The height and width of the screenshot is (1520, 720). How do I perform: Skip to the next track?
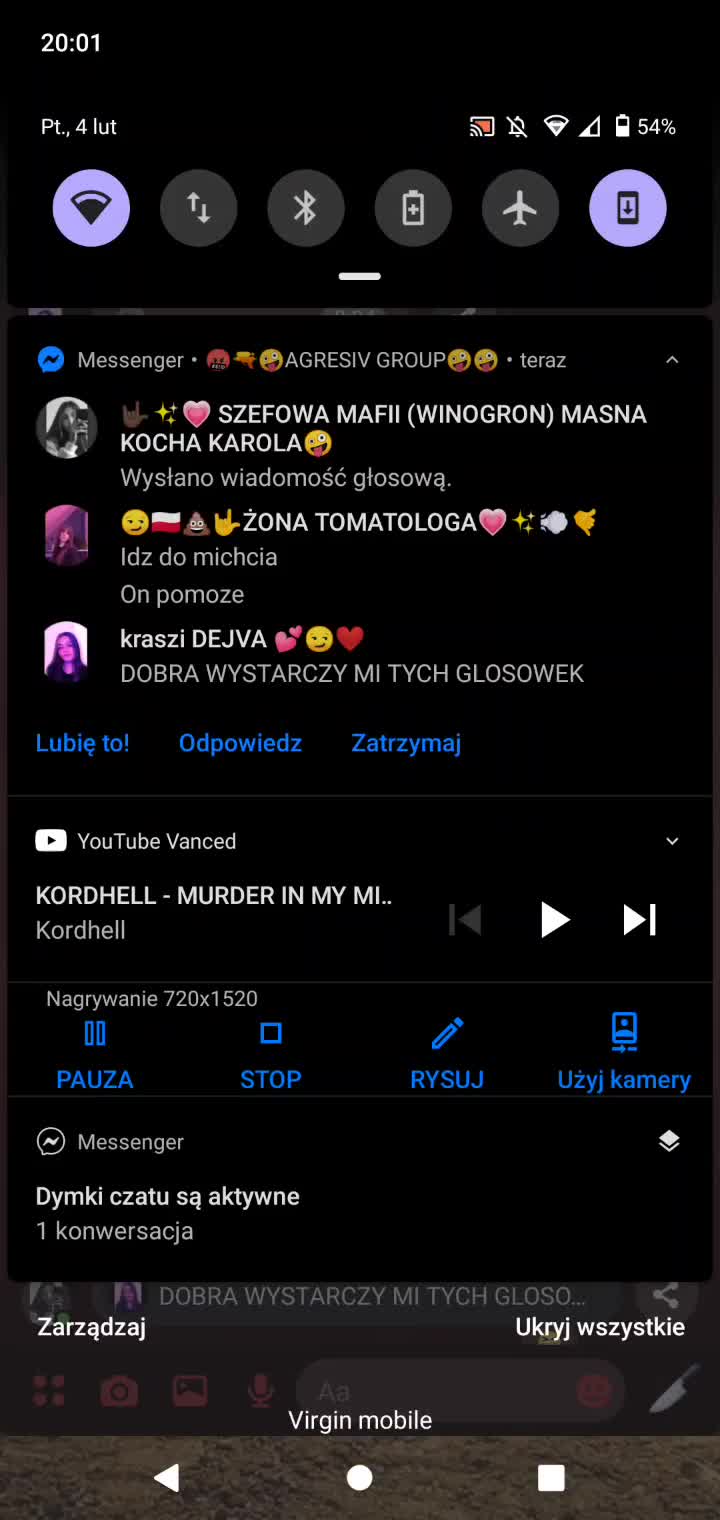tap(639, 919)
